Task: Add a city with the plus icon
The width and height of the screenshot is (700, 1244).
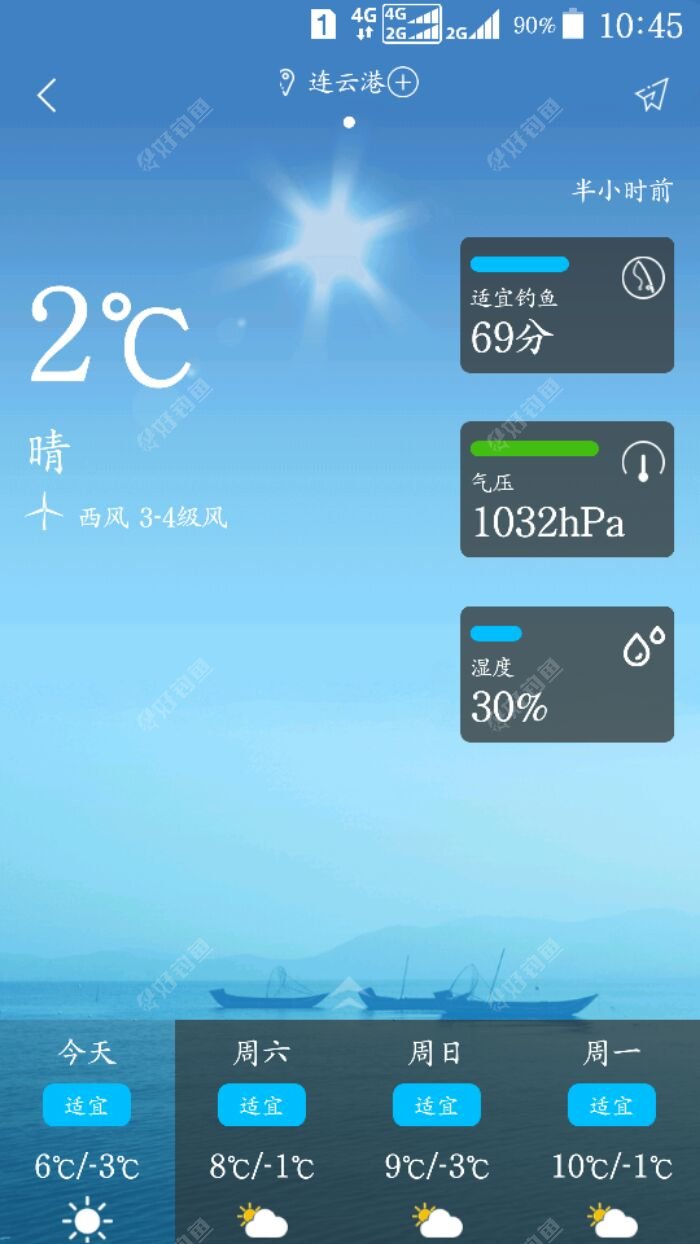Action: [x=402, y=82]
